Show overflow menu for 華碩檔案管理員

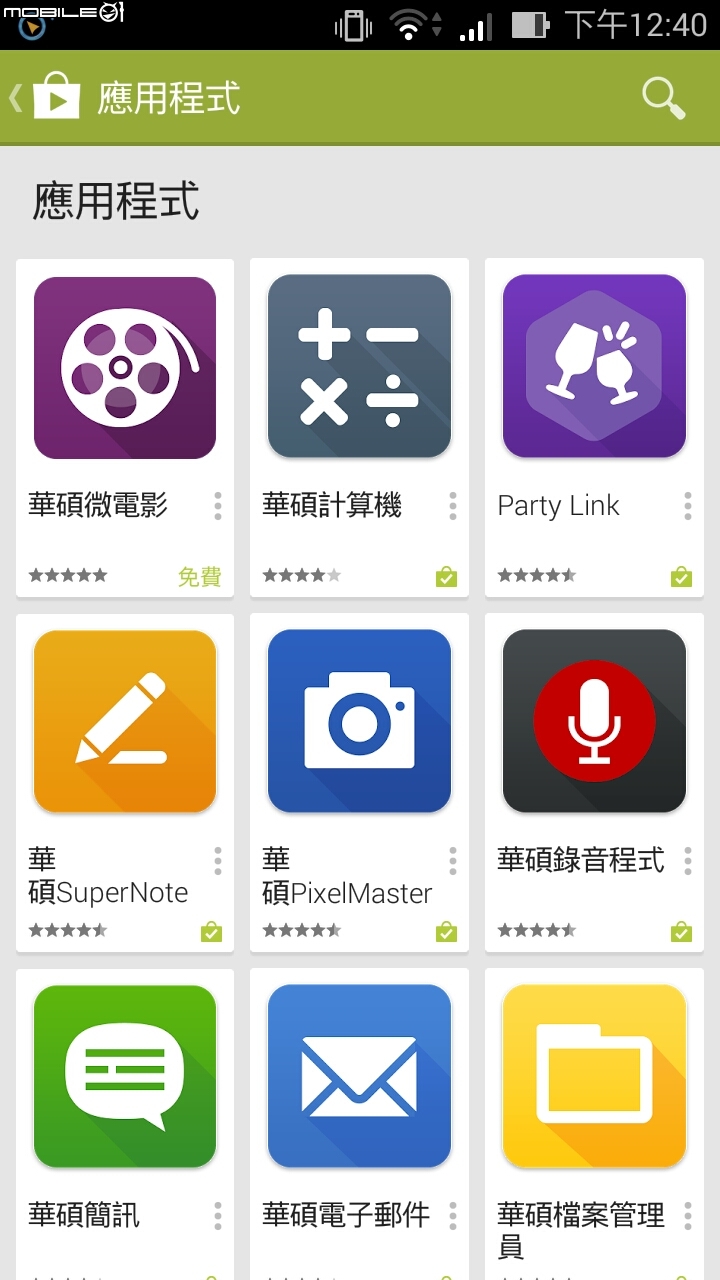click(x=688, y=1216)
